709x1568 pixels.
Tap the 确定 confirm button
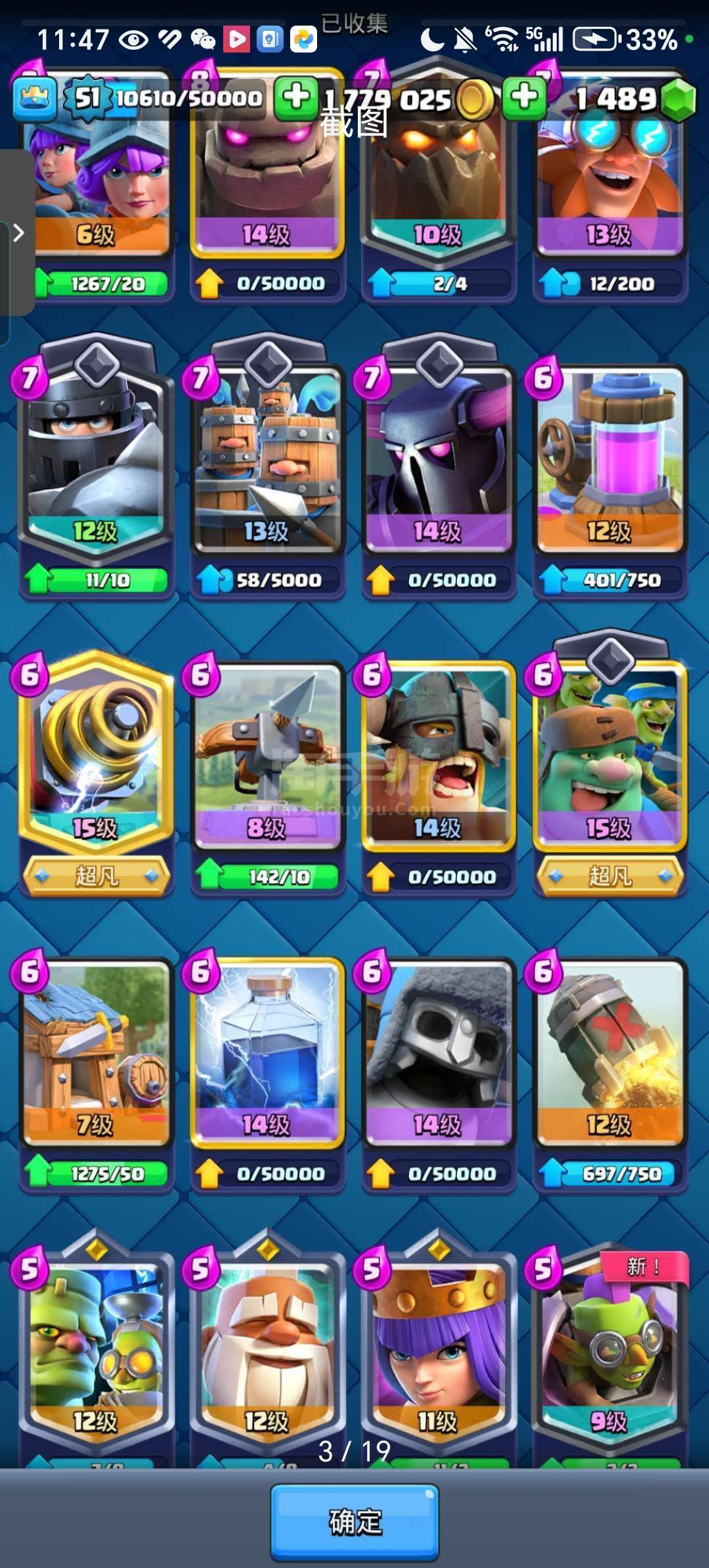pos(354,1521)
